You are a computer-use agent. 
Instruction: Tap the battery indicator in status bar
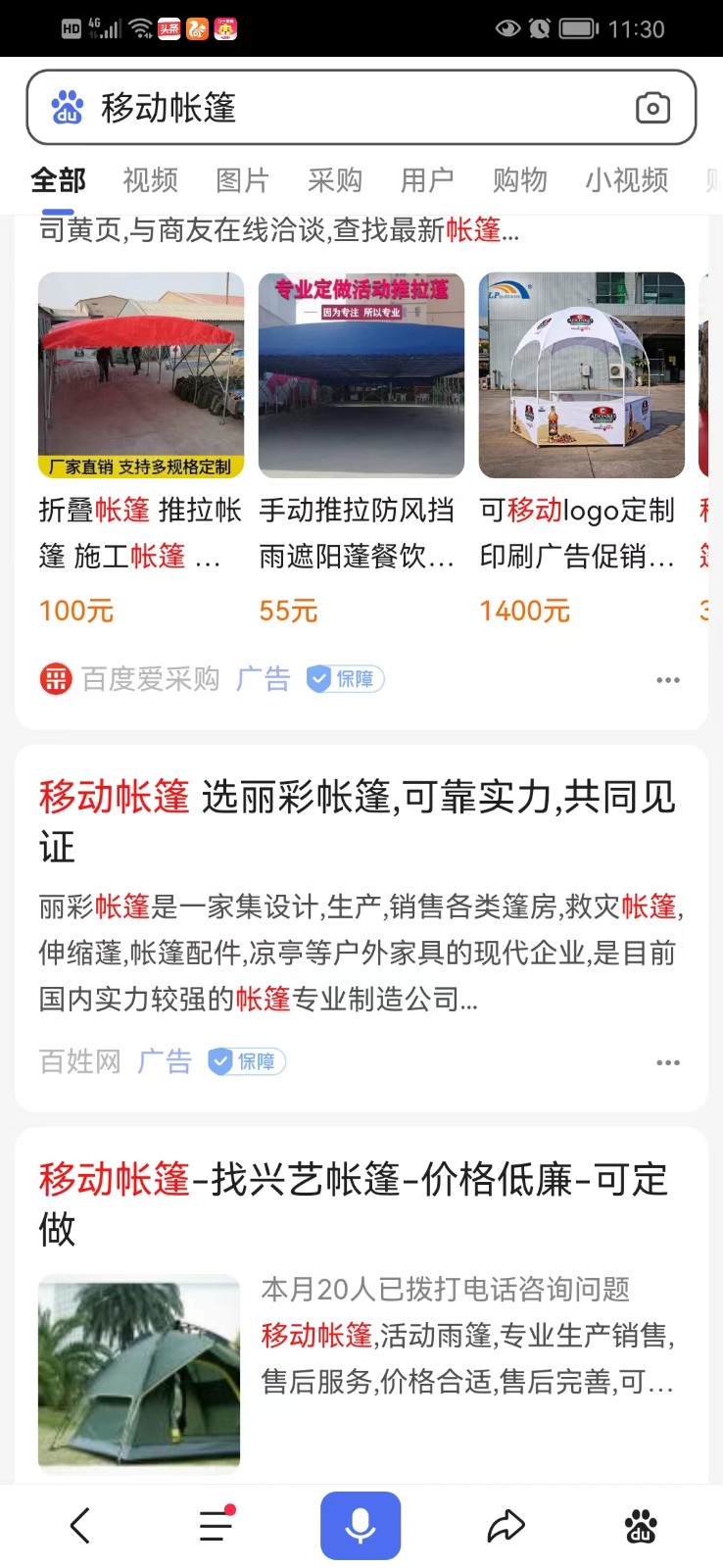[x=571, y=29]
